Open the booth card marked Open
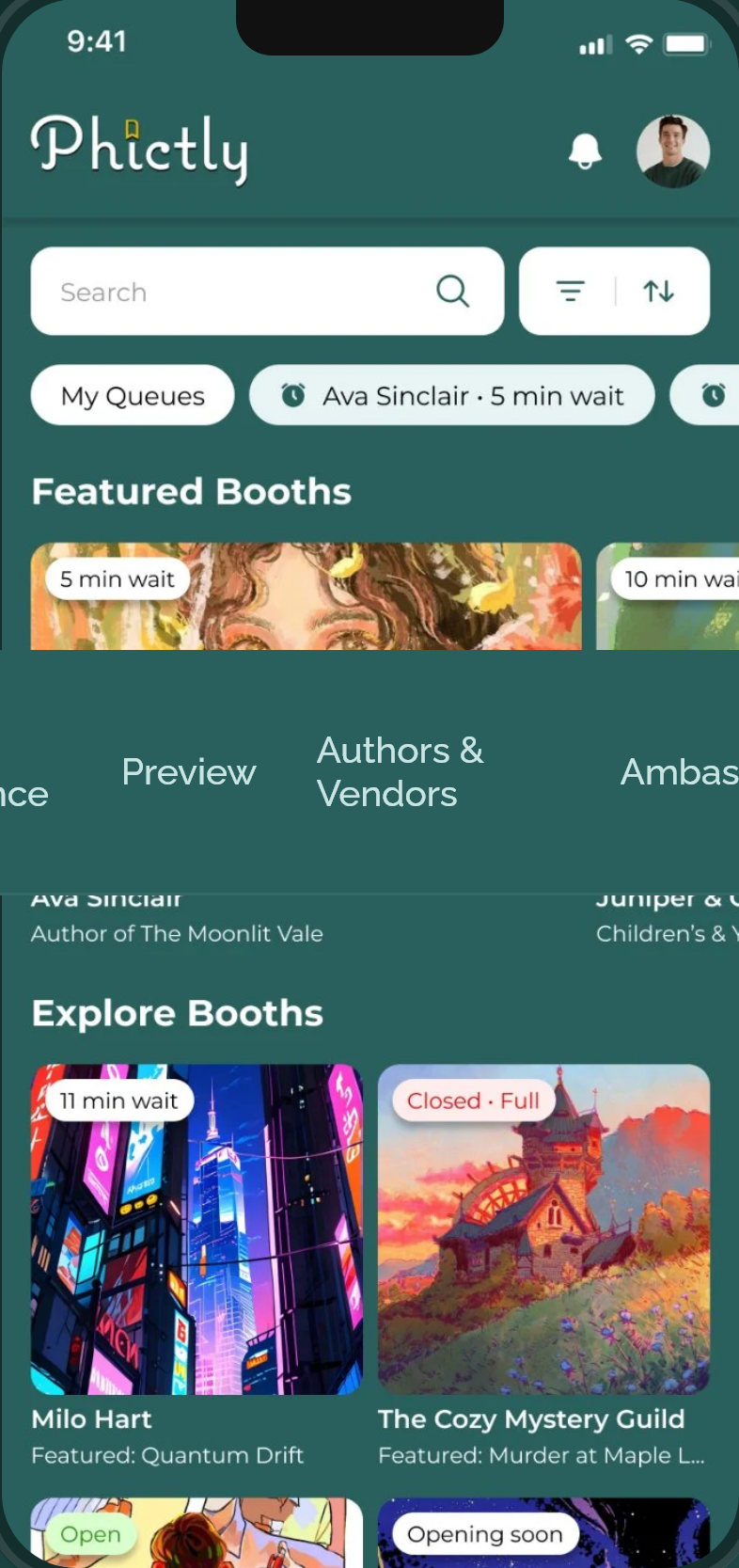 (x=197, y=1533)
